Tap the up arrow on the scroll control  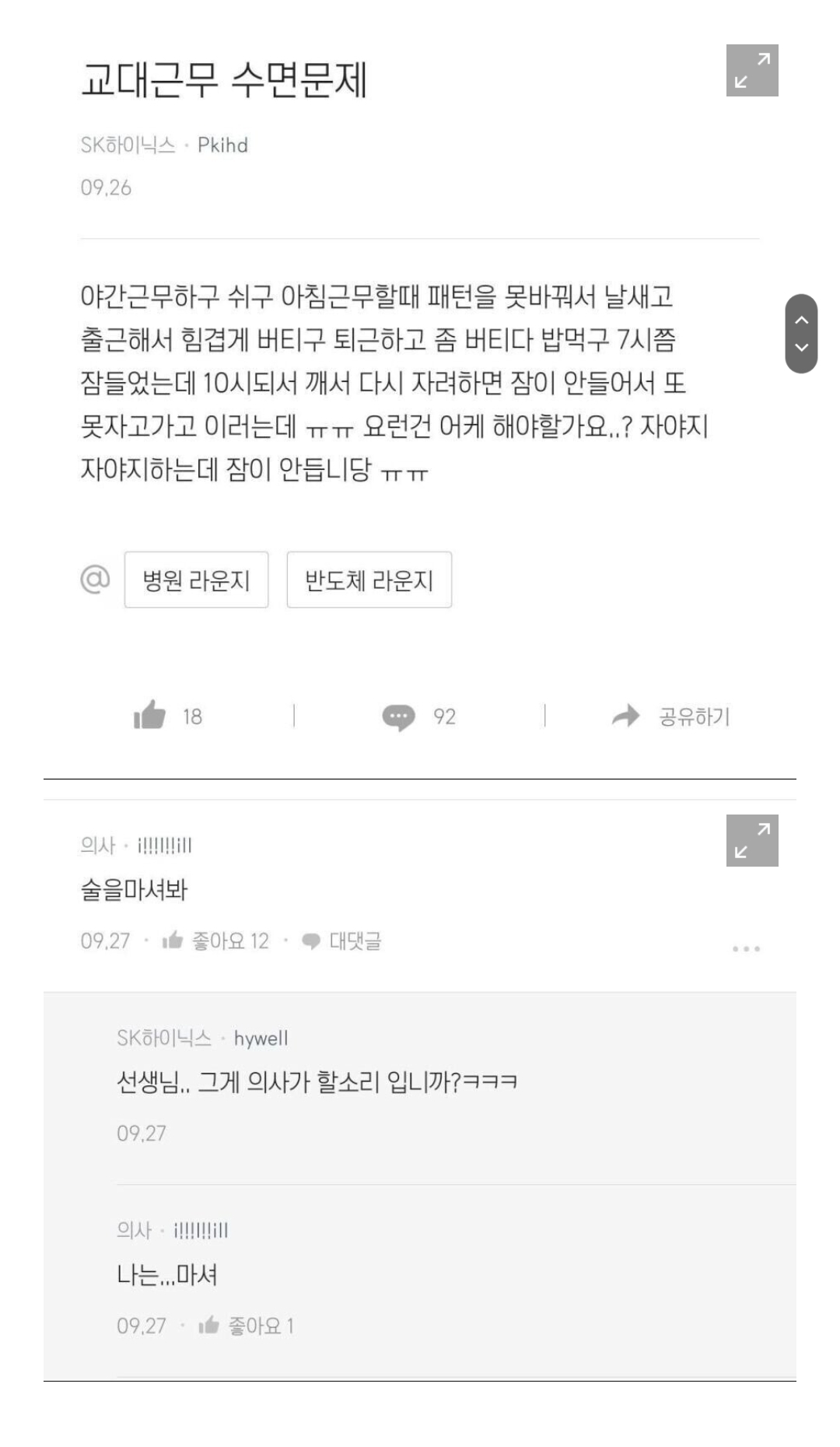(x=801, y=320)
